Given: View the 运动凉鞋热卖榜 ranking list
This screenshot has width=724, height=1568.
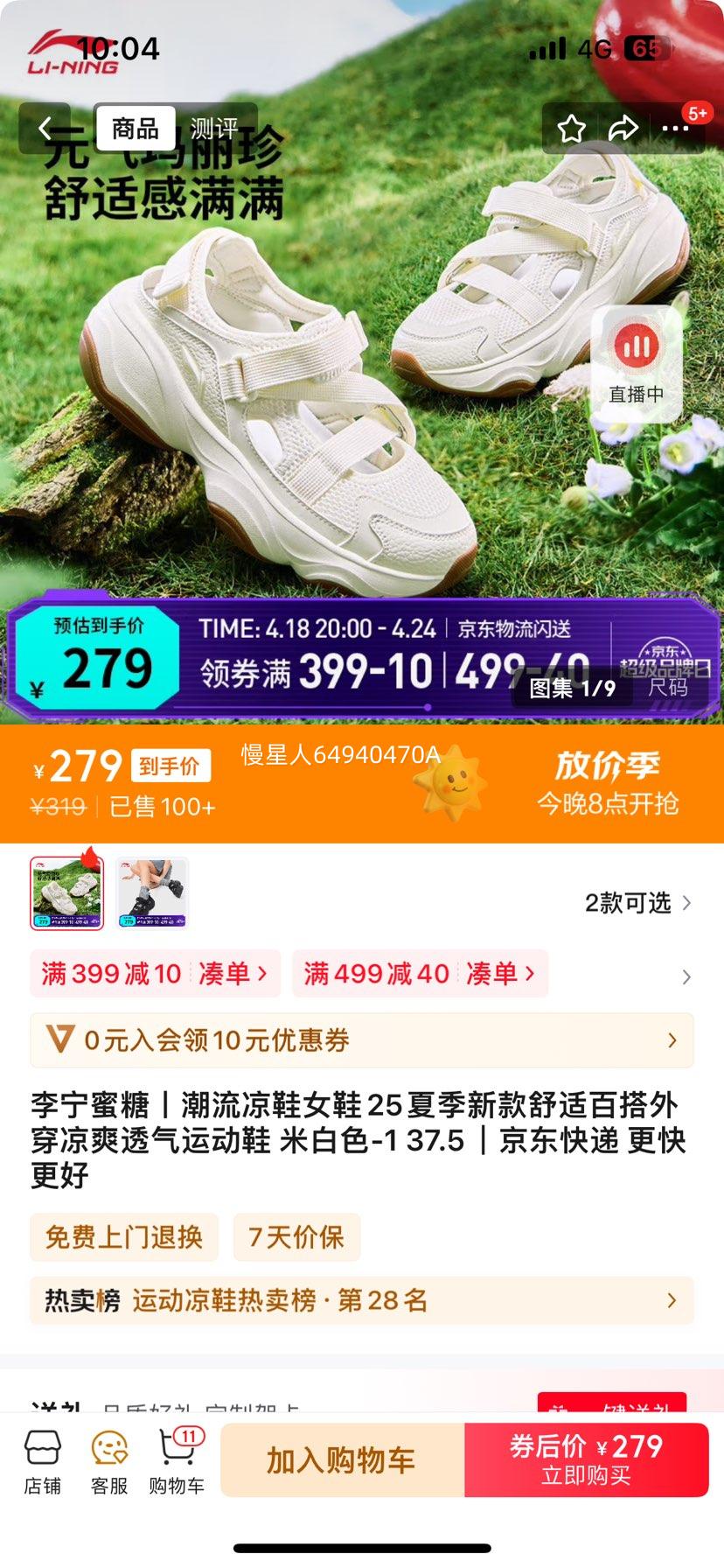Looking at the screenshot, I should click(x=362, y=1301).
